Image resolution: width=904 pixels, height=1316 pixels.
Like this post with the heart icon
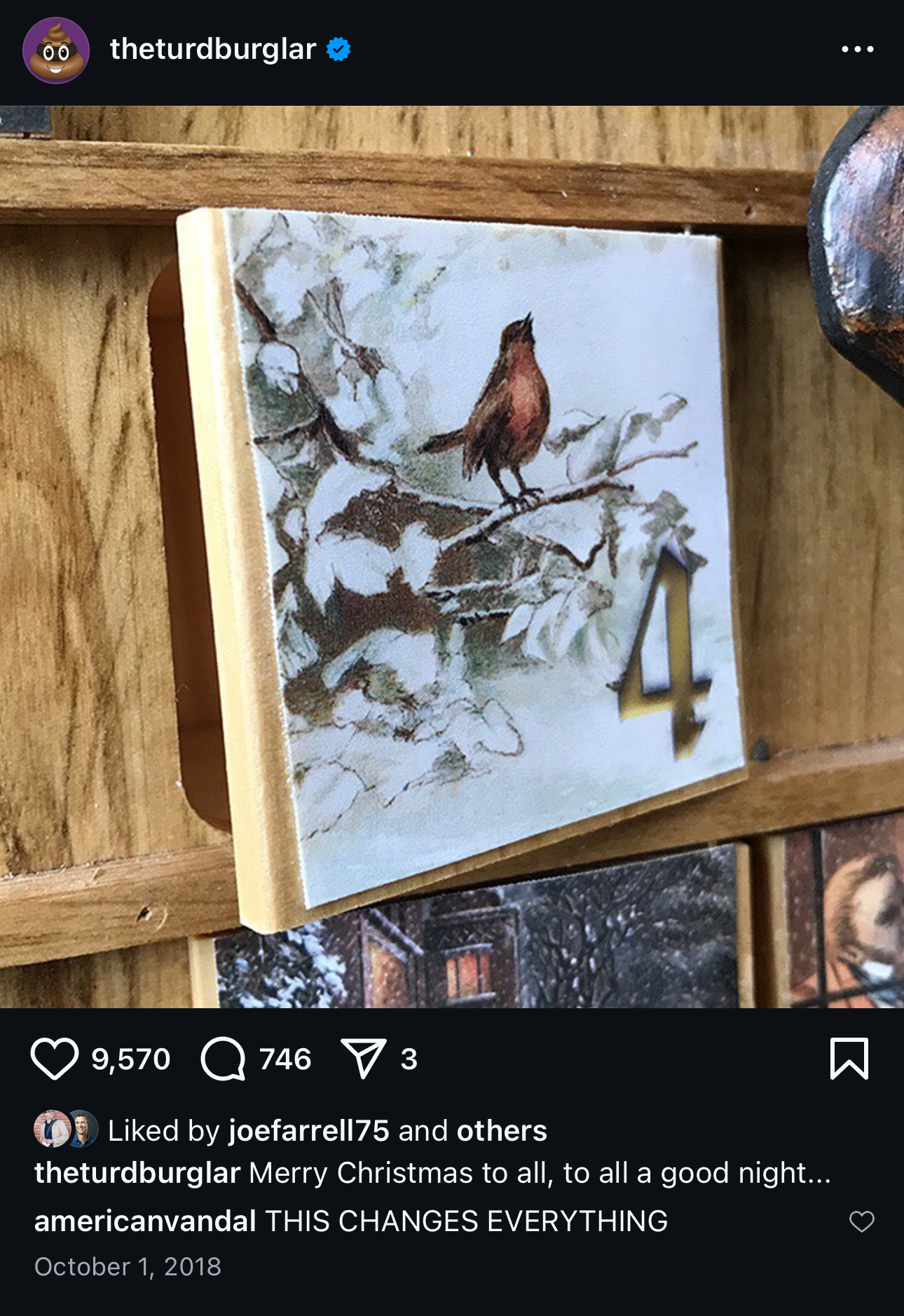tap(54, 1058)
